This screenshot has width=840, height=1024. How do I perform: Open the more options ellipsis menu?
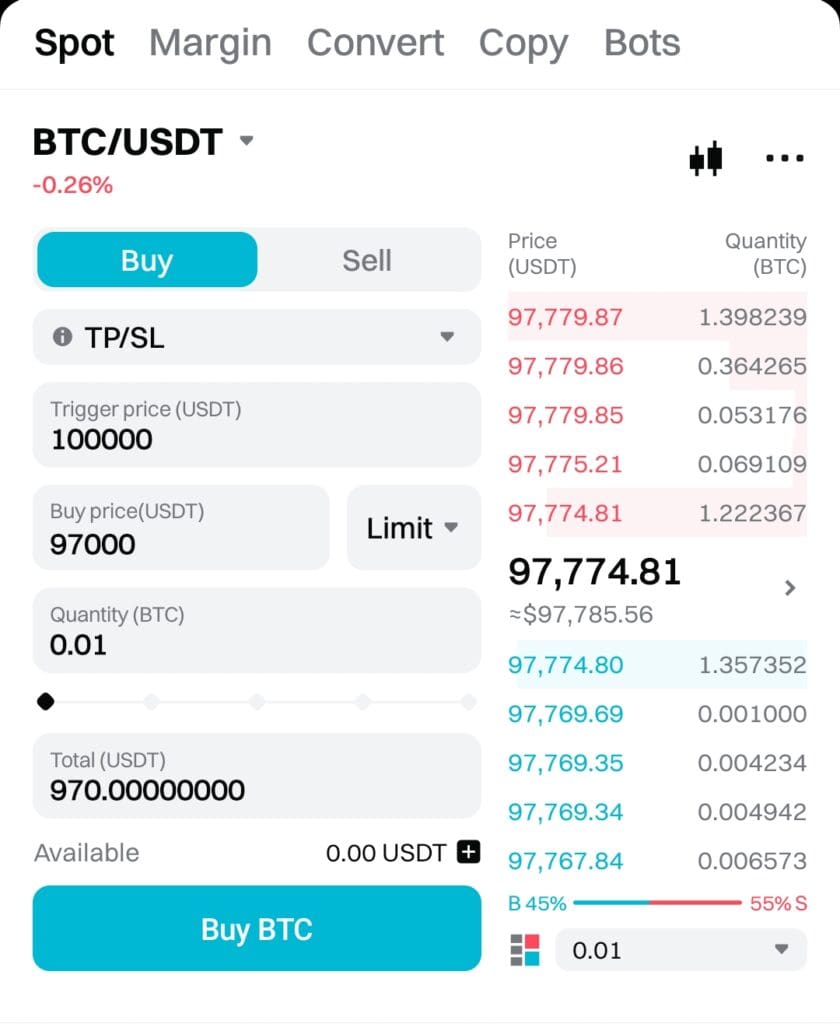coord(784,158)
